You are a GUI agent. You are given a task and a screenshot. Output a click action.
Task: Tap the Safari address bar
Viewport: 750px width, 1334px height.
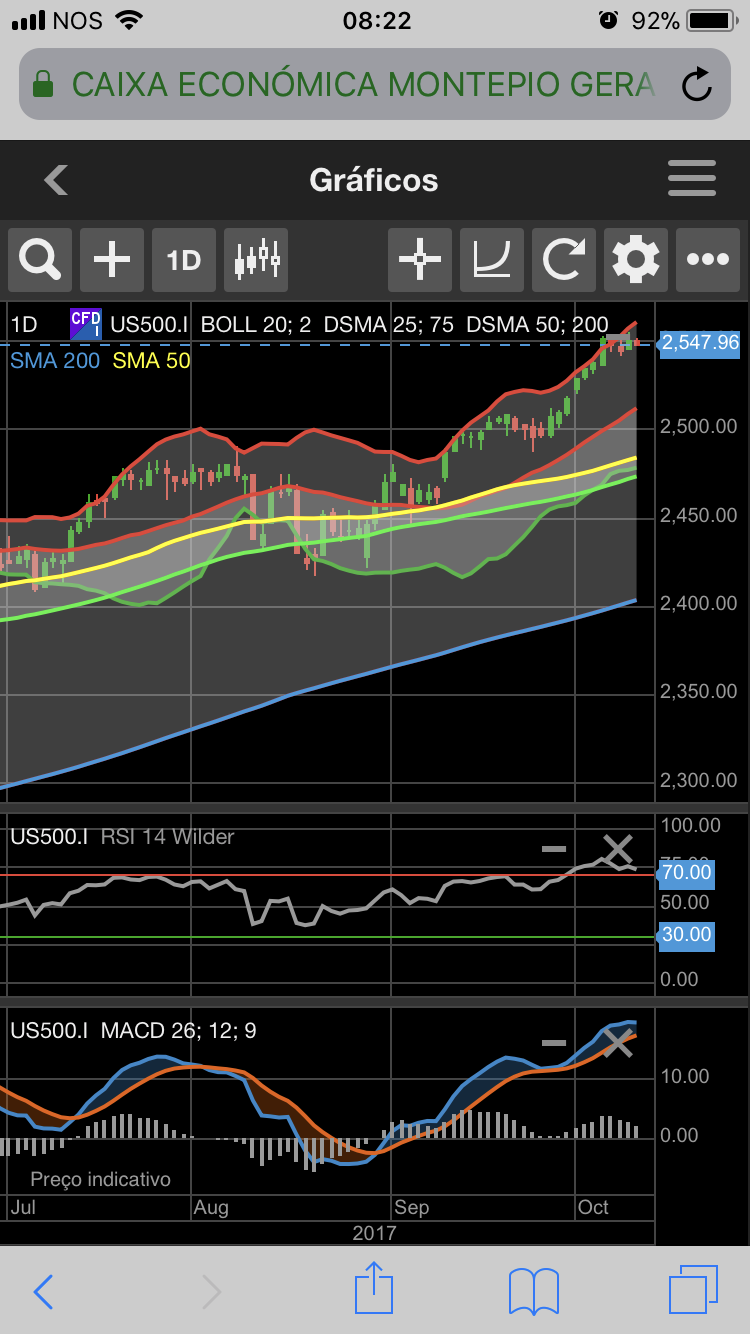coord(360,85)
